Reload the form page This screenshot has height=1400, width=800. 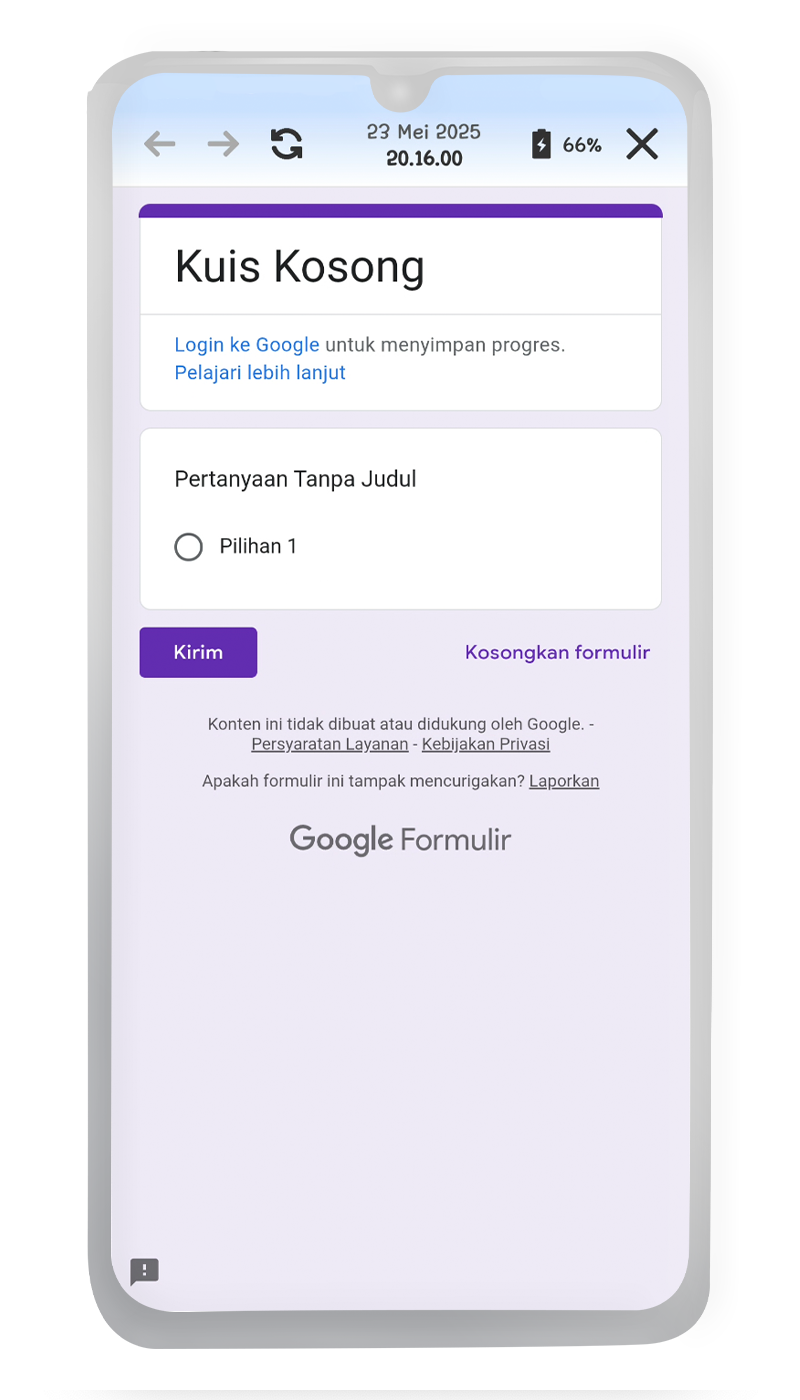pos(287,145)
